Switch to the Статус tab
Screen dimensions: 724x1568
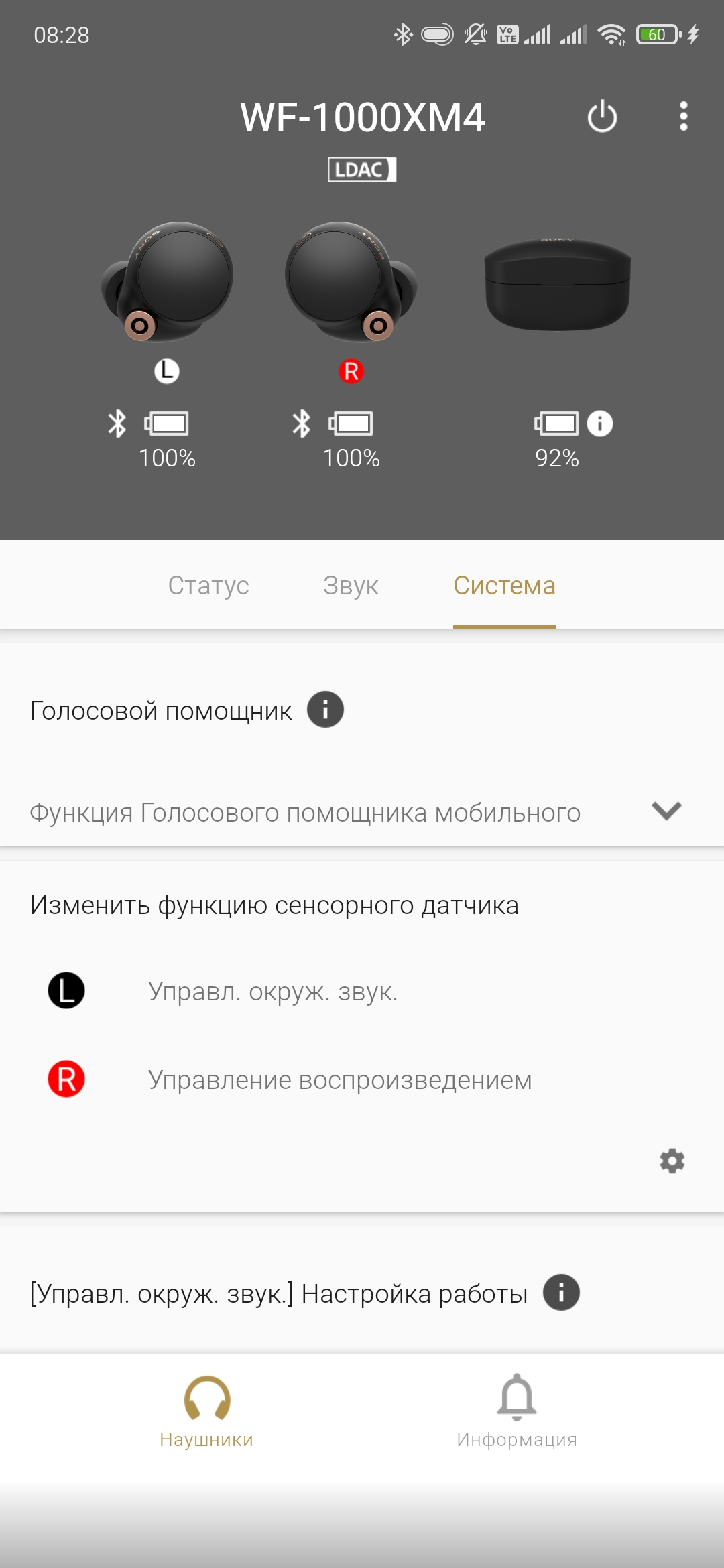tap(208, 585)
